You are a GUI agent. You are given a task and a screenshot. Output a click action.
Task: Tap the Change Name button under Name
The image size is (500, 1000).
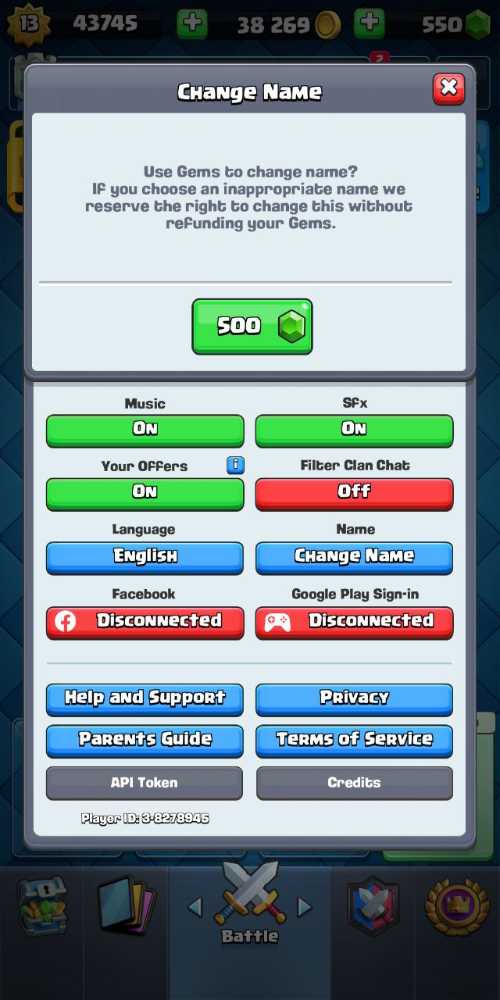[x=354, y=557]
